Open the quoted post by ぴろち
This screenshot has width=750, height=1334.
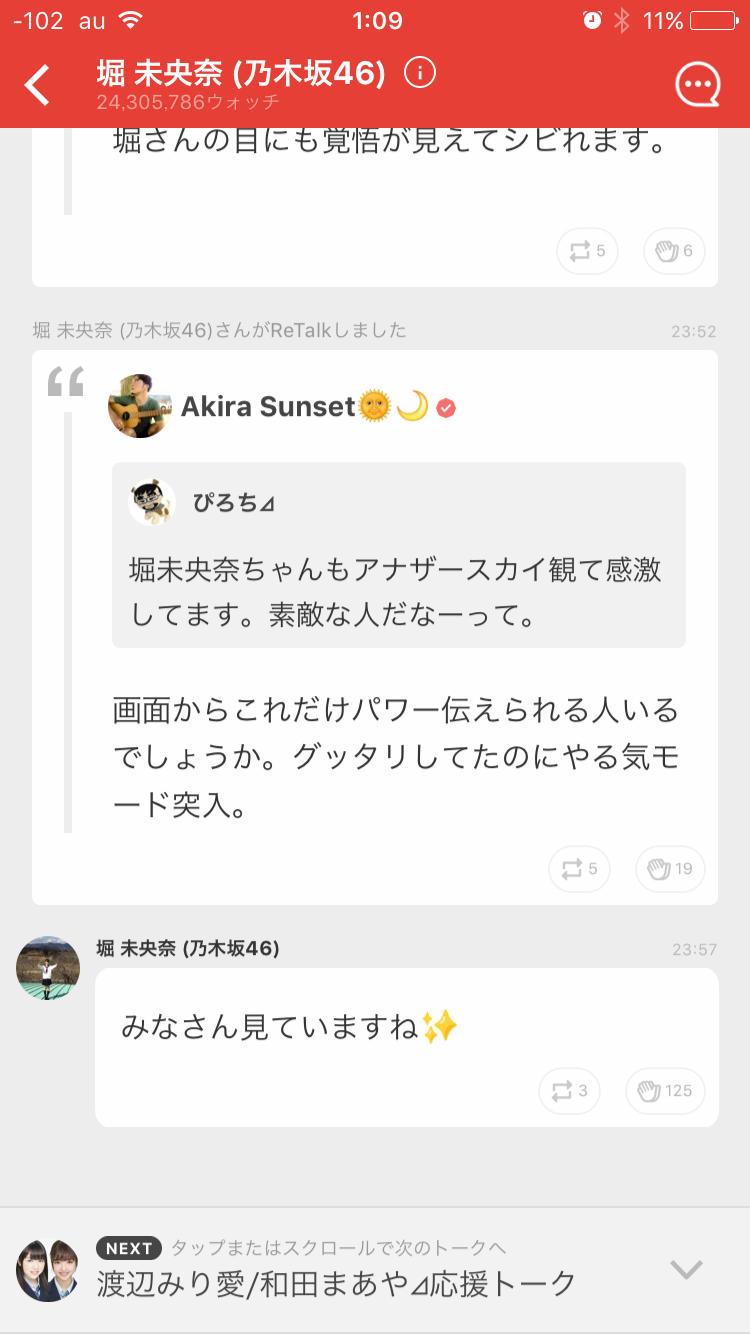(398, 554)
